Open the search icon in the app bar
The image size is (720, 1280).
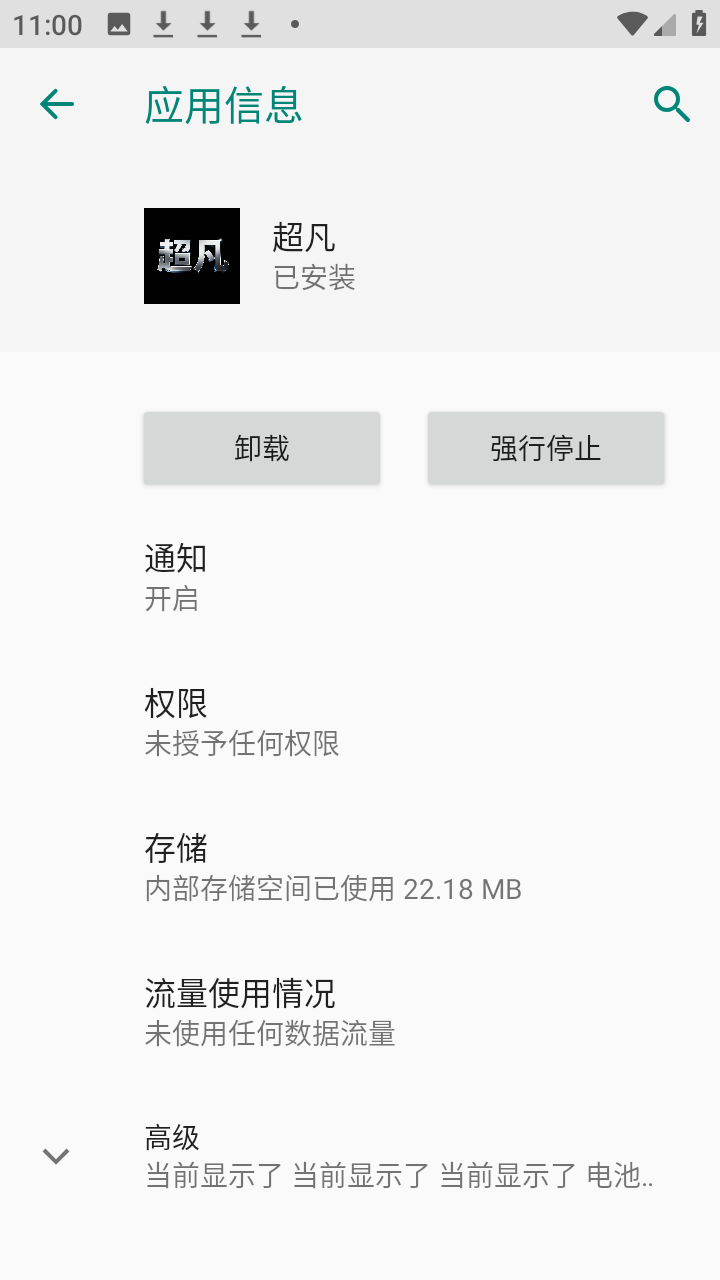[x=670, y=103]
